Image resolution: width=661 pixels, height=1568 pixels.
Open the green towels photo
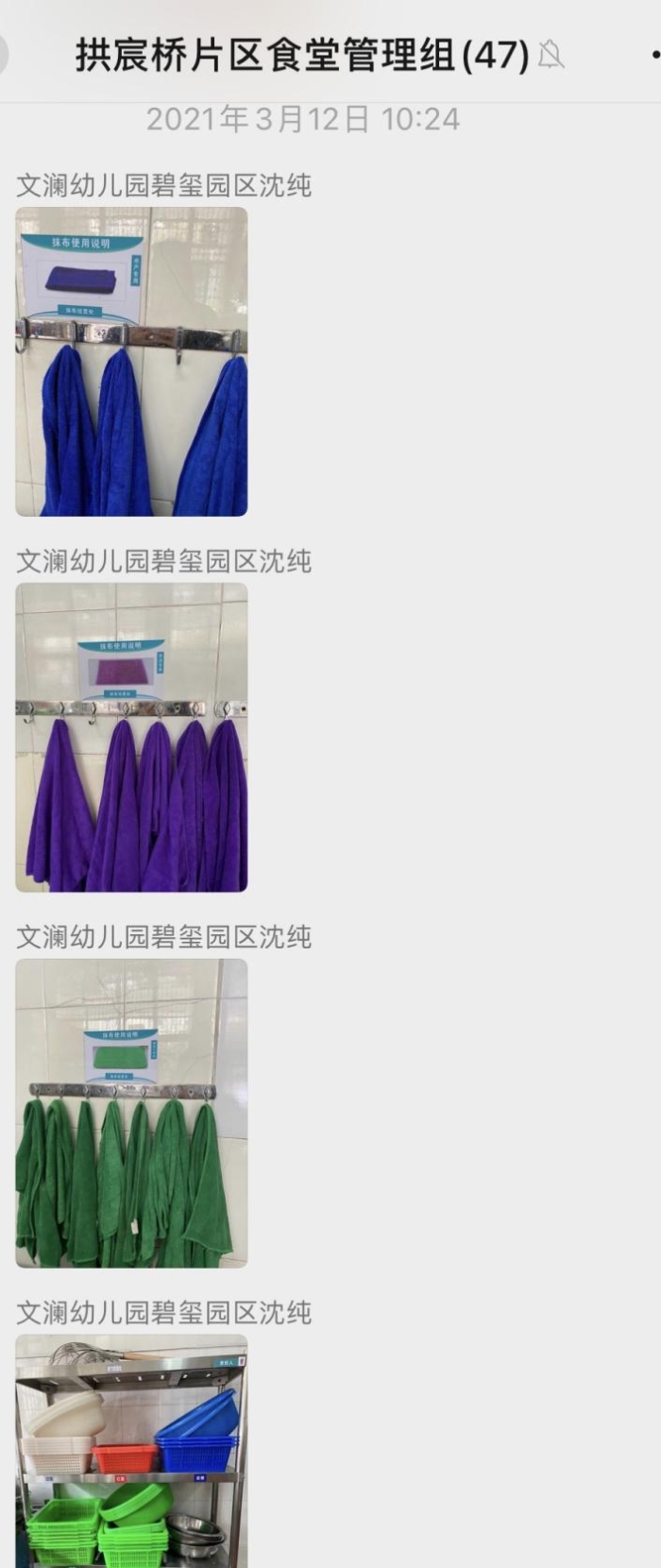131,1114
